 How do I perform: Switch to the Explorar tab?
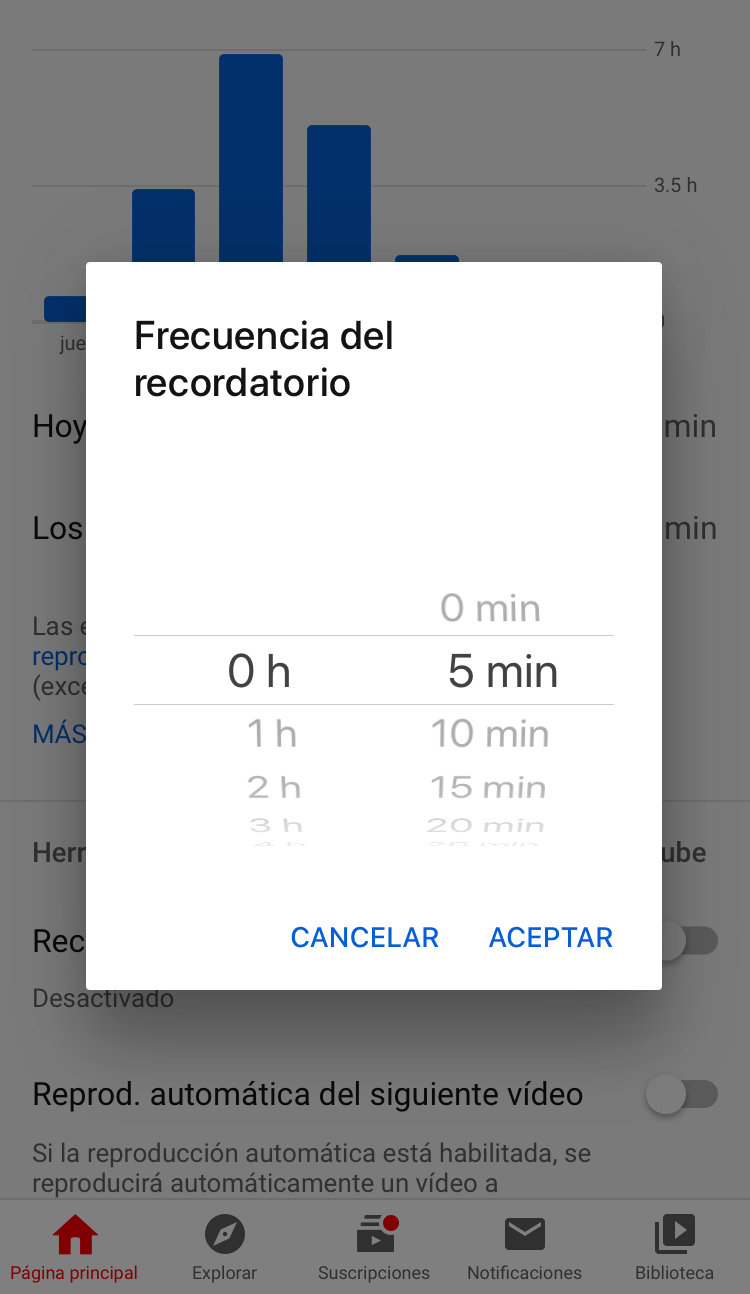coord(224,1248)
